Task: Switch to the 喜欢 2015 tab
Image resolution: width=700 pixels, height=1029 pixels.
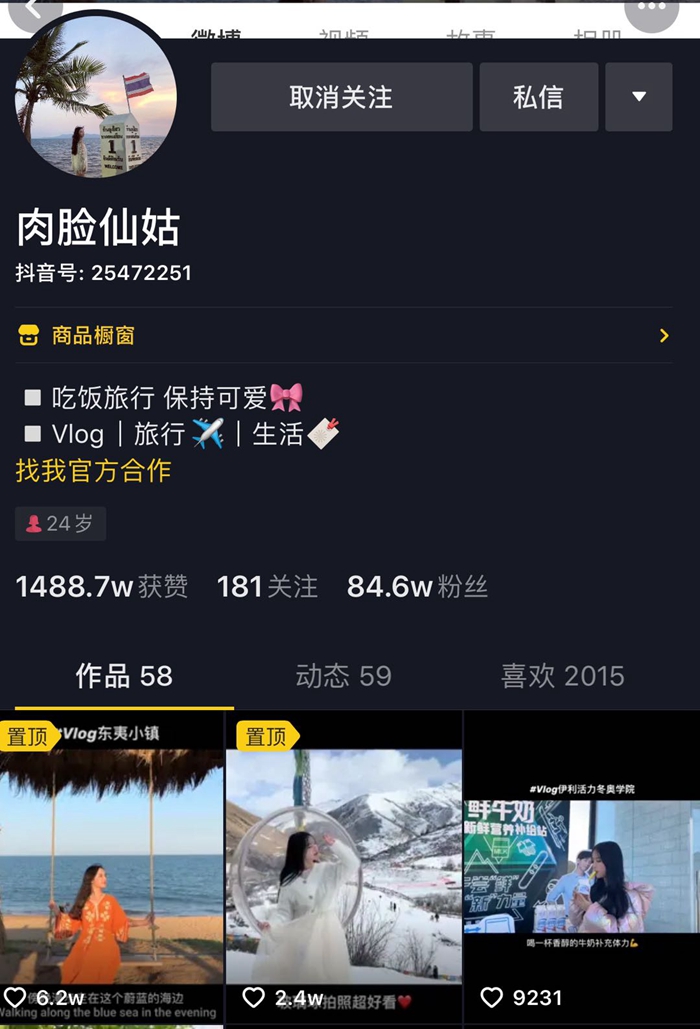Action: point(562,676)
